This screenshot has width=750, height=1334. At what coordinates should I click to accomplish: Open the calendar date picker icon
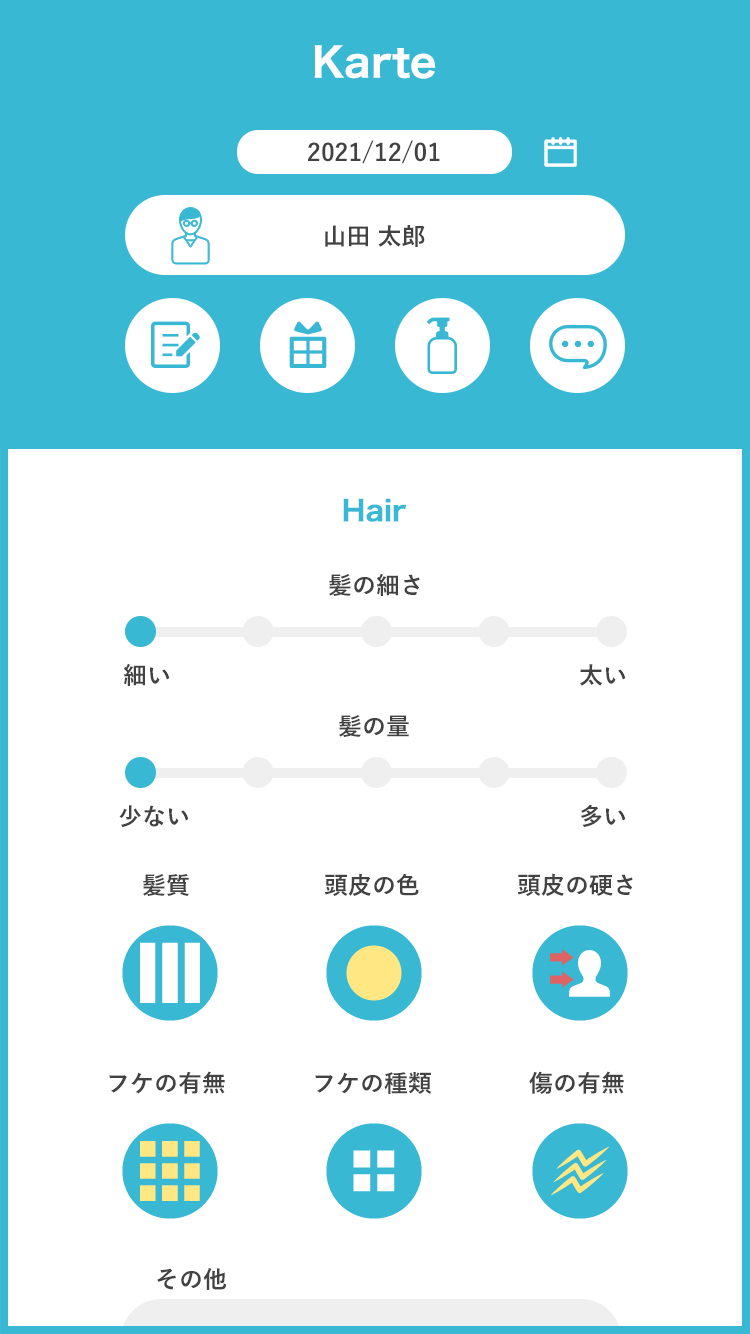pyautogui.click(x=560, y=152)
